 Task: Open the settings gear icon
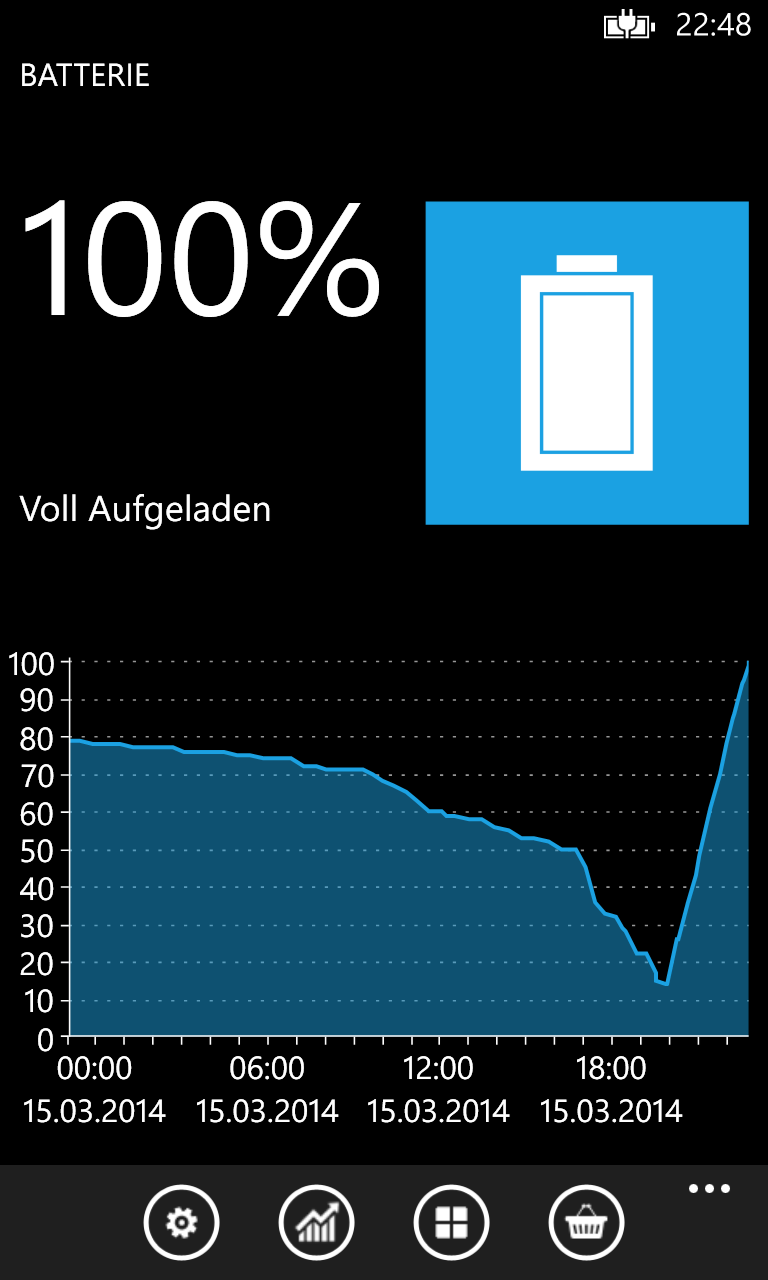pyautogui.click(x=181, y=1222)
